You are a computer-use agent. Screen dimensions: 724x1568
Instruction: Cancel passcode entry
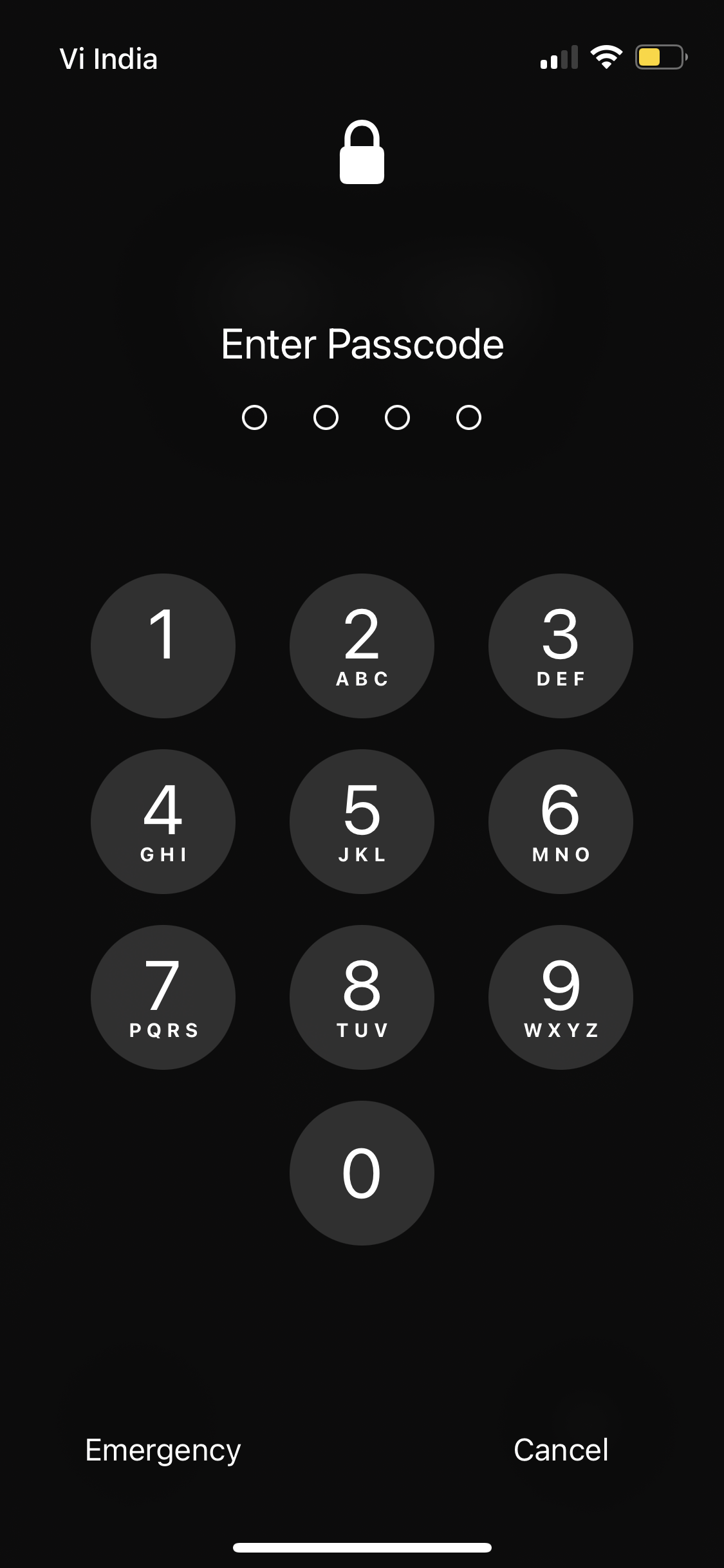point(561,1450)
